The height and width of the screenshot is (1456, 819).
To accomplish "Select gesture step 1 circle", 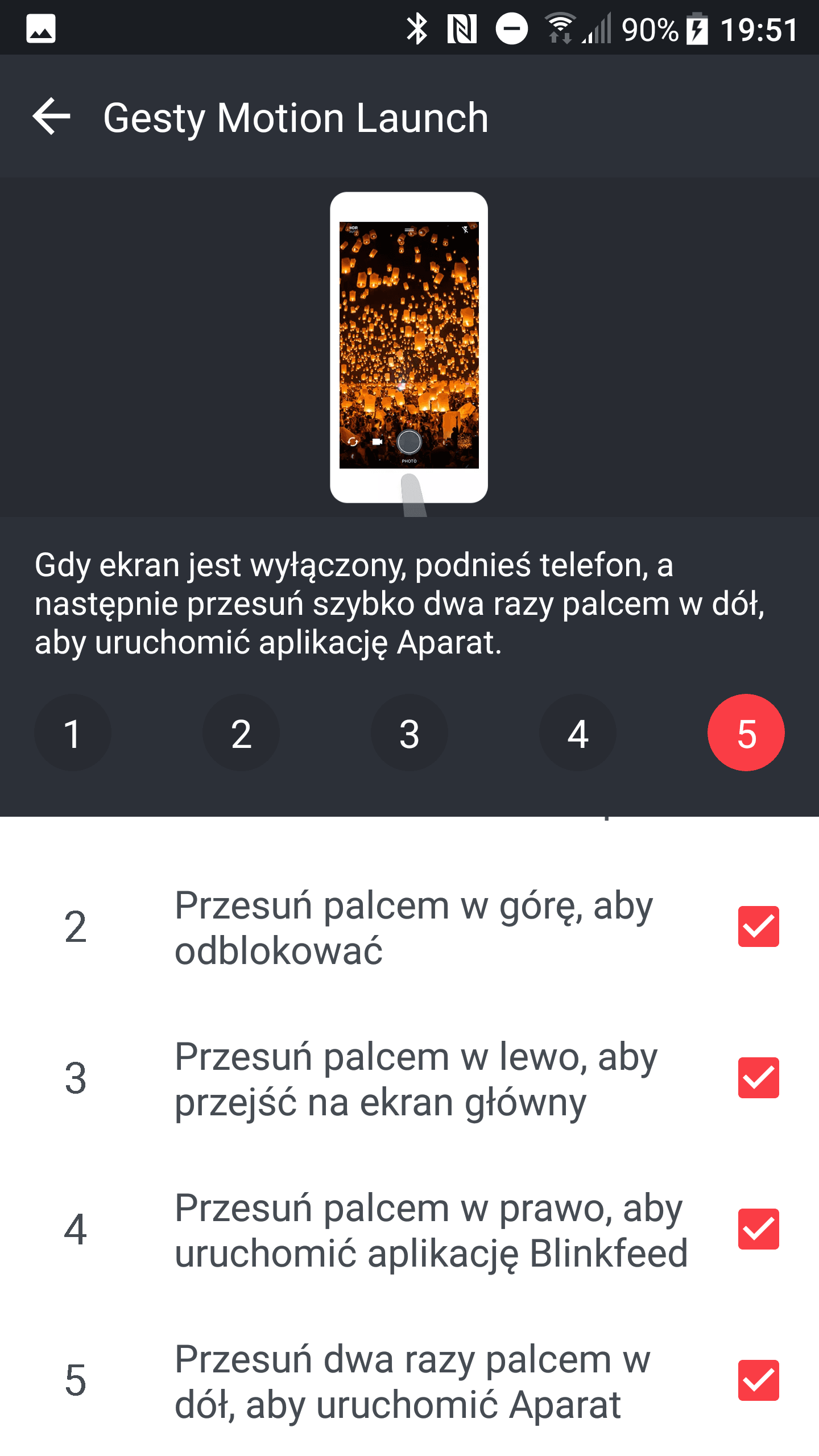I will 73,733.
